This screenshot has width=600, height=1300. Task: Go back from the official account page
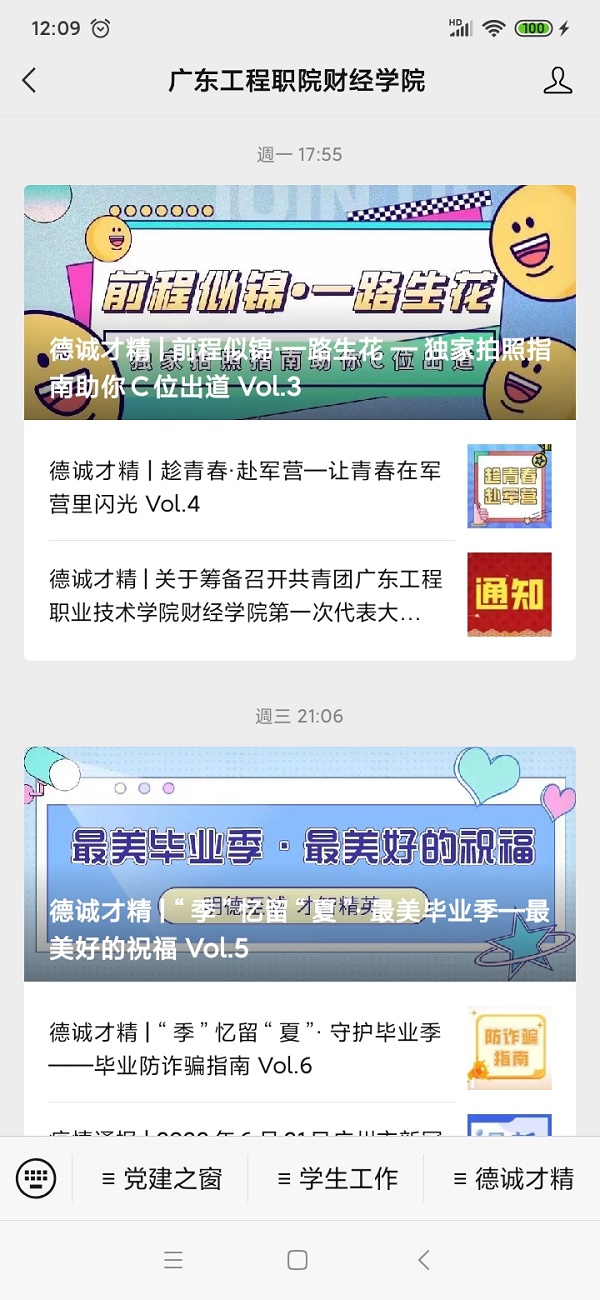coord(29,80)
